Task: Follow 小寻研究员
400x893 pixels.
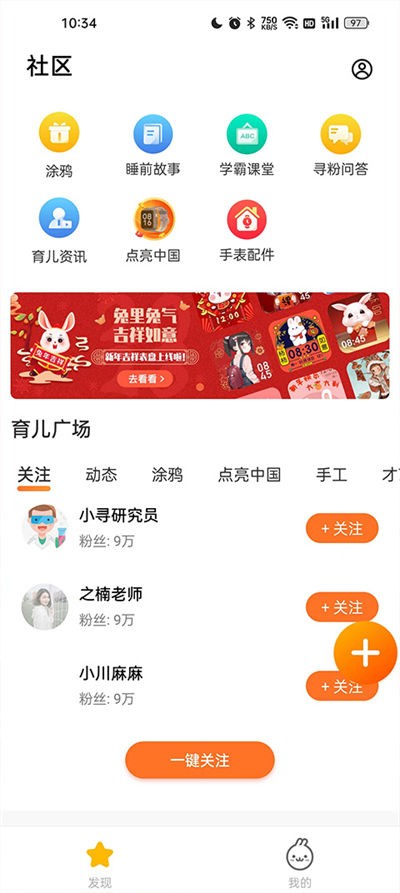Action: 342,529
